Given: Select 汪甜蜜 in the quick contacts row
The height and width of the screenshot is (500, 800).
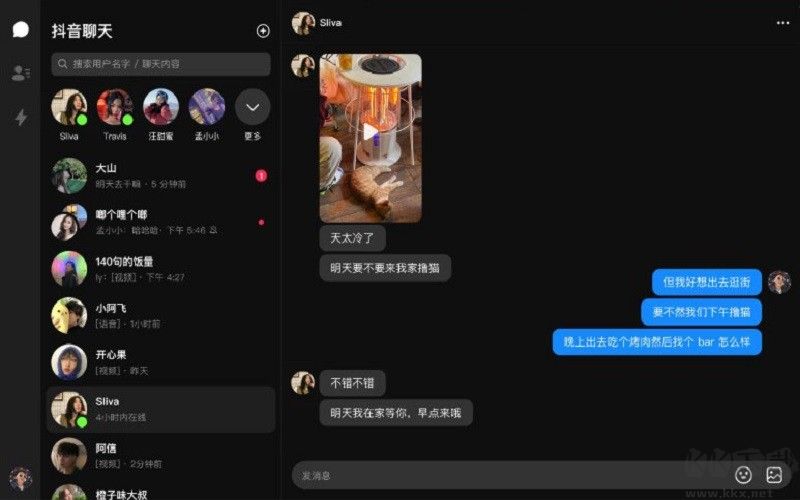Looking at the screenshot, I should coord(161,108).
